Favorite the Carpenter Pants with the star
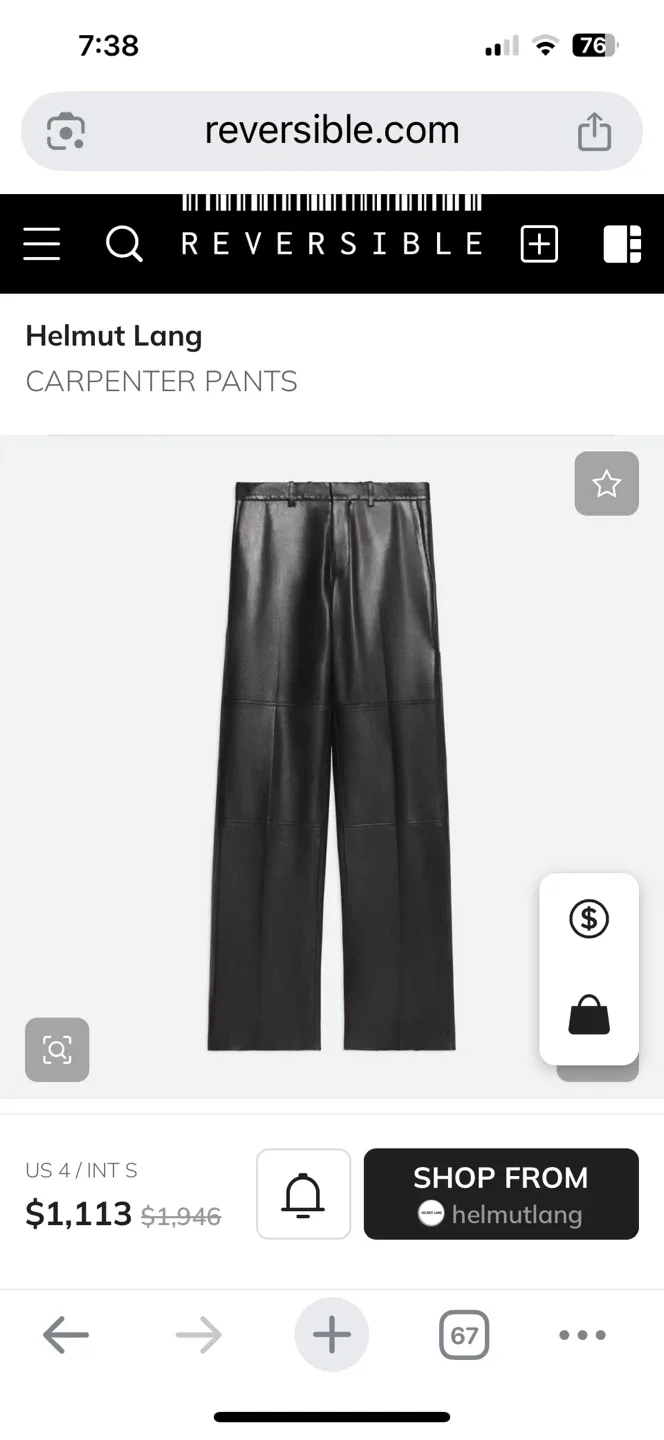664x1440 pixels. pyautogui.click(x=606, y=484)
